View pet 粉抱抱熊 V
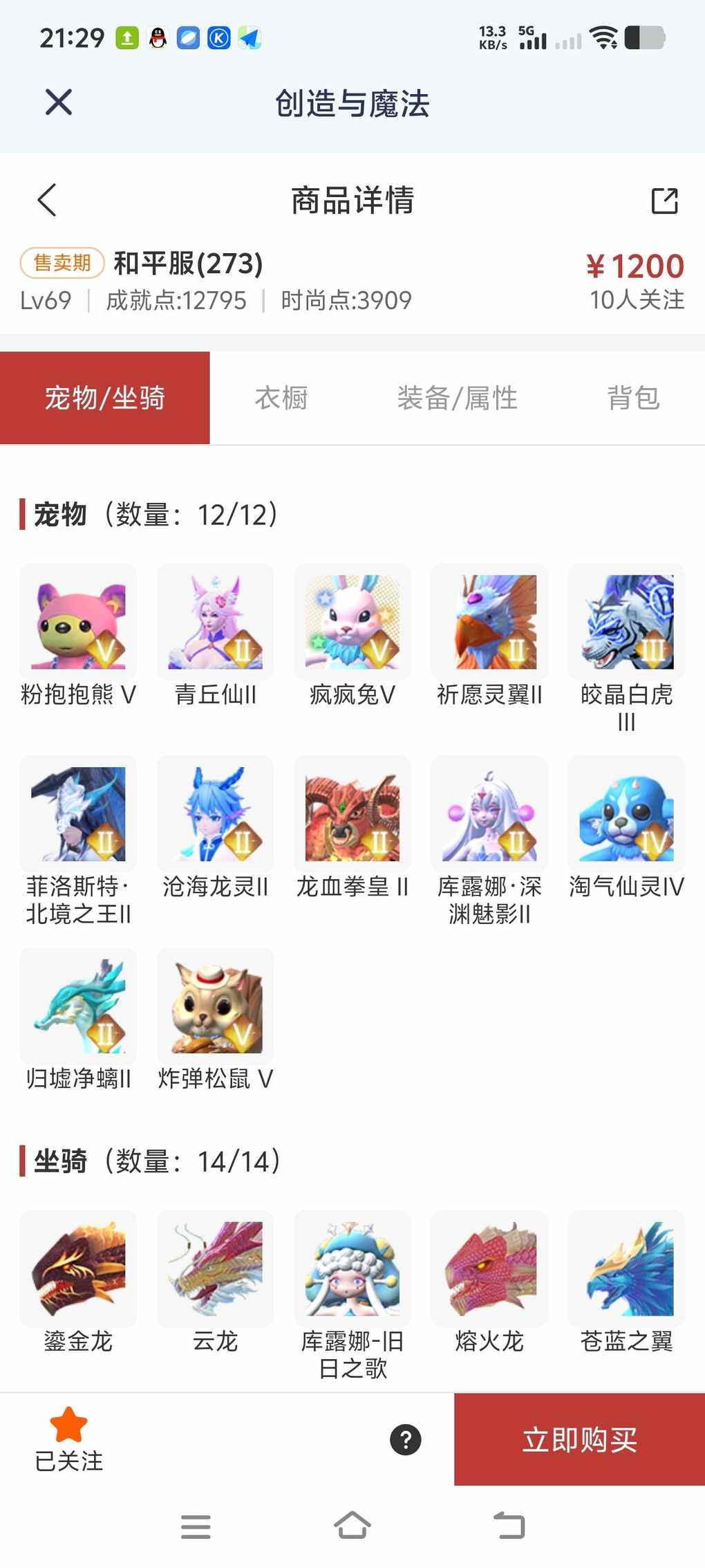Viewport: 705px width, 1568px height. [x=78, y=622]
